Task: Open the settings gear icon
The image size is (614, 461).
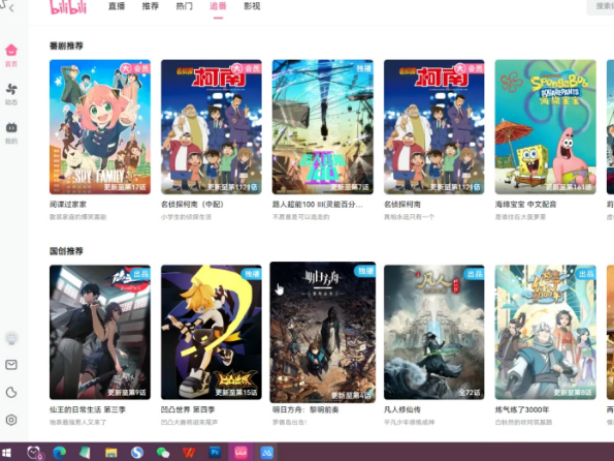Action: point(11,420)
